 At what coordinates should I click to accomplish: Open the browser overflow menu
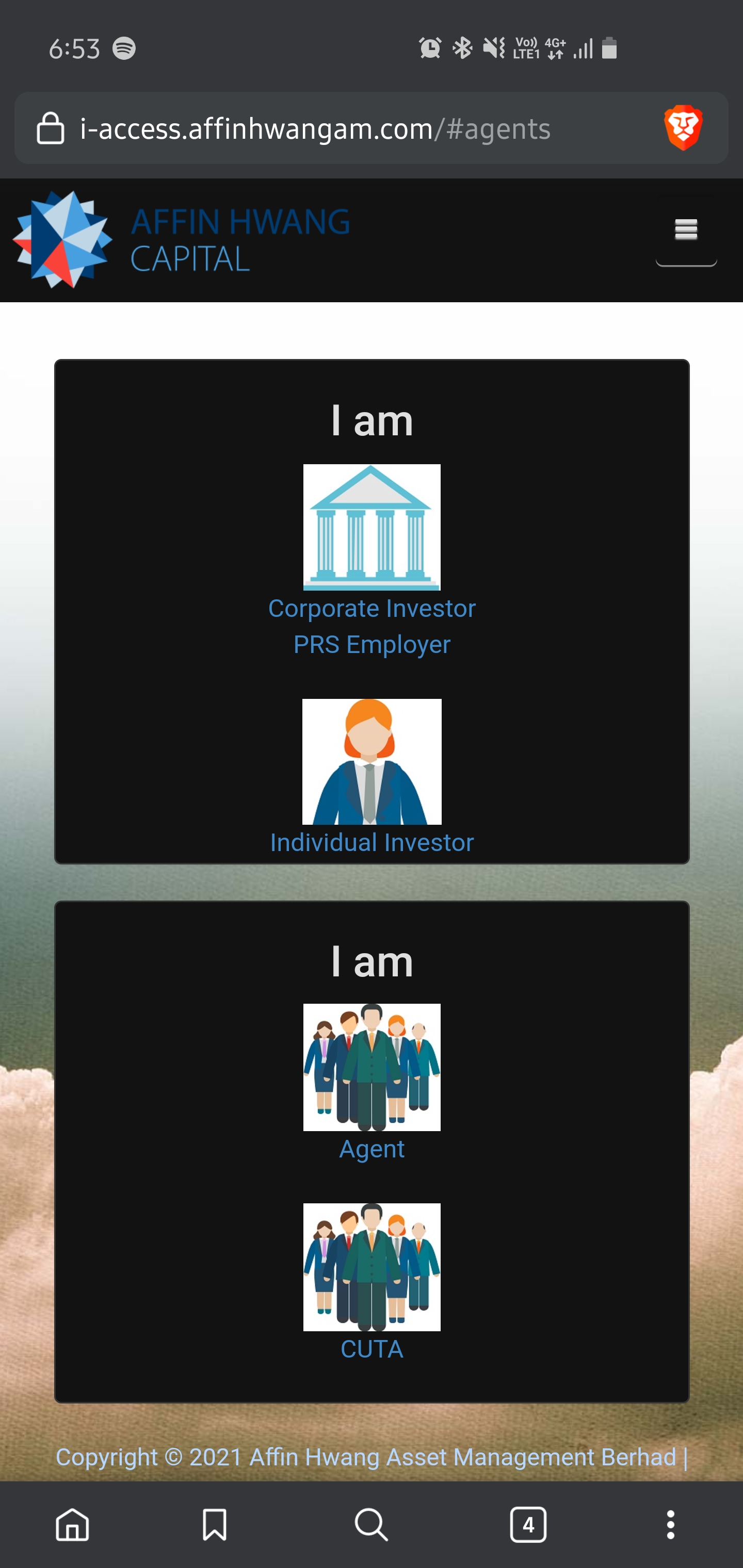pos(671,1525)
